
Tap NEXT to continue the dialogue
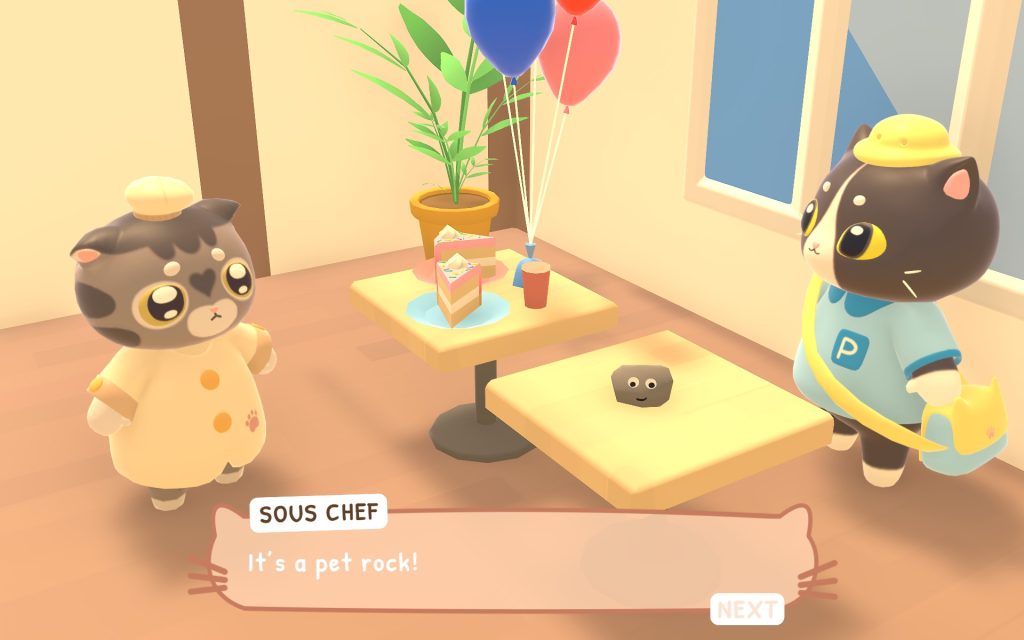pos(747,609)
